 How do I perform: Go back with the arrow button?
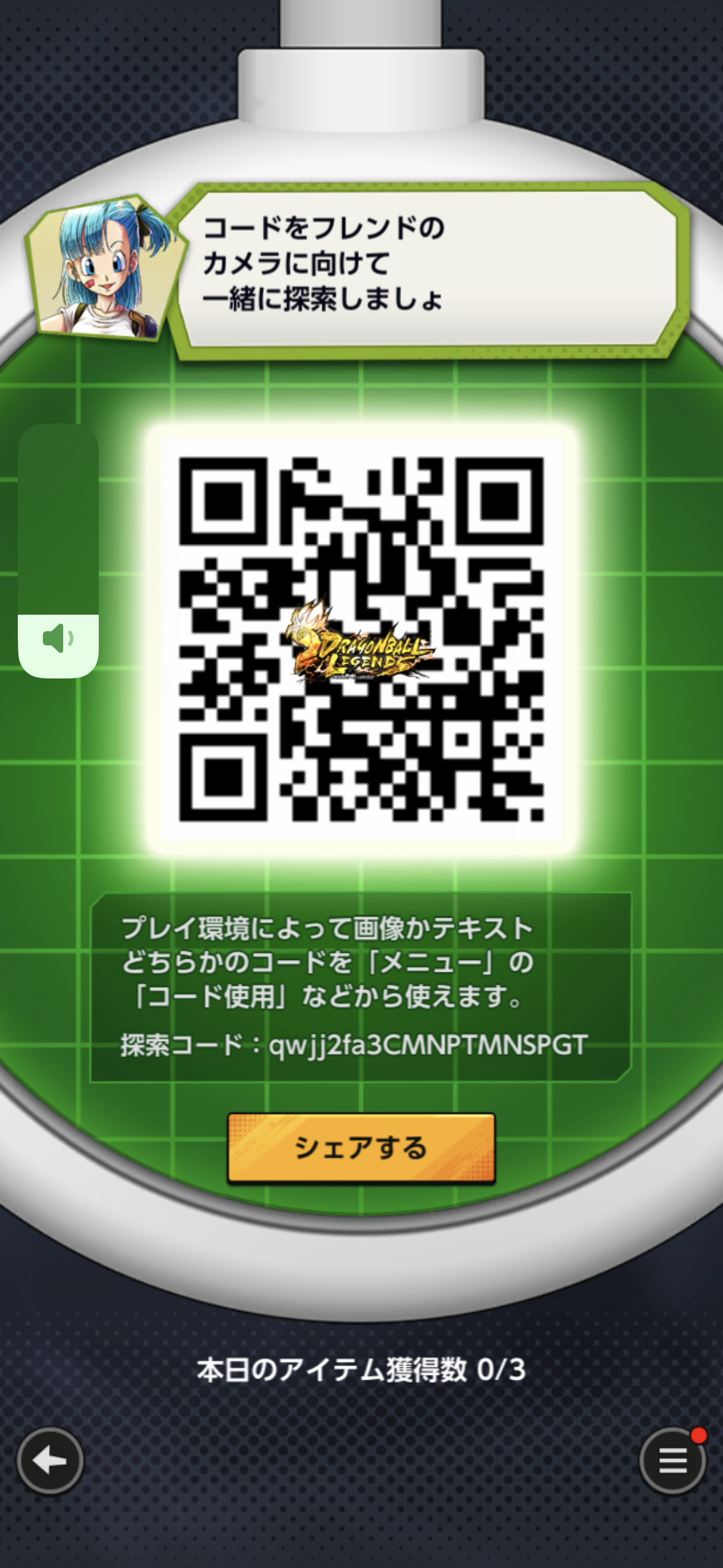pyautogui.click(x=50, y=1461)
